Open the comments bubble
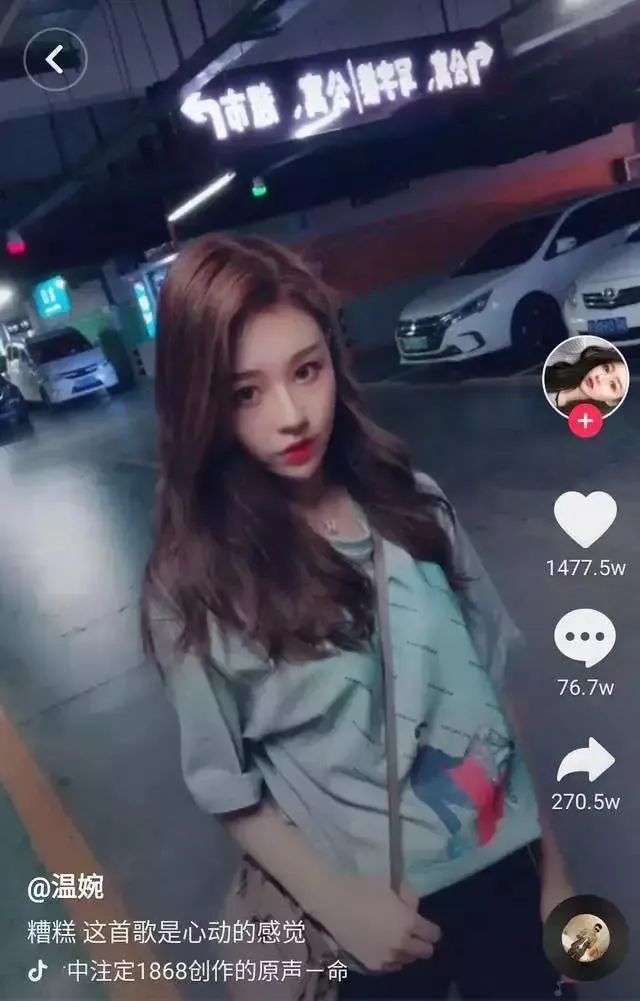The image size is (640, 1001). [585, 638]
